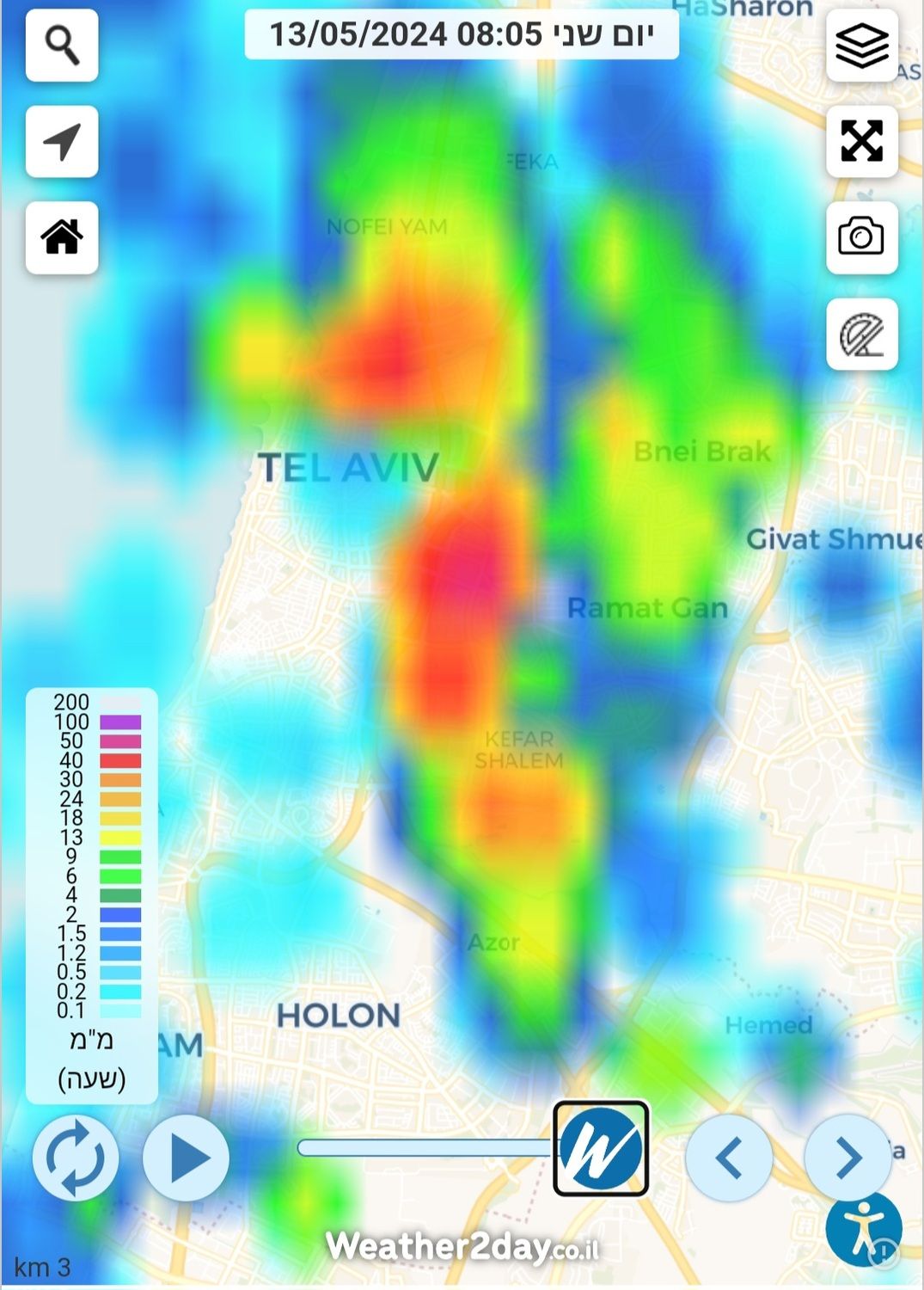The height and width of the screenshot is (1290, 924).
Task: Step back to the previous radar frame
Action: [x=728, y=1158]
